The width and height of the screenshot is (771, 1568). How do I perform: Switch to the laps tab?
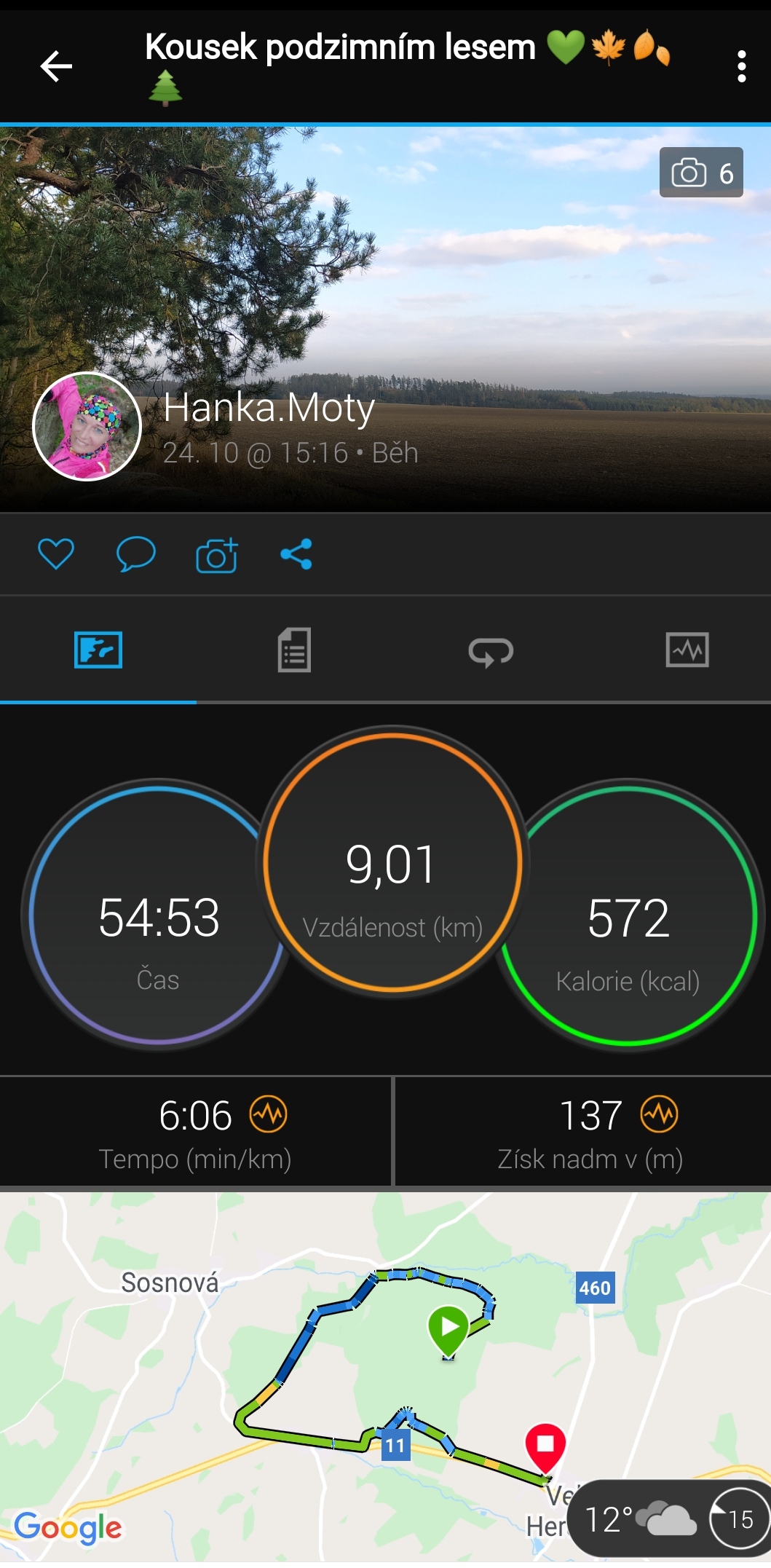491,651
